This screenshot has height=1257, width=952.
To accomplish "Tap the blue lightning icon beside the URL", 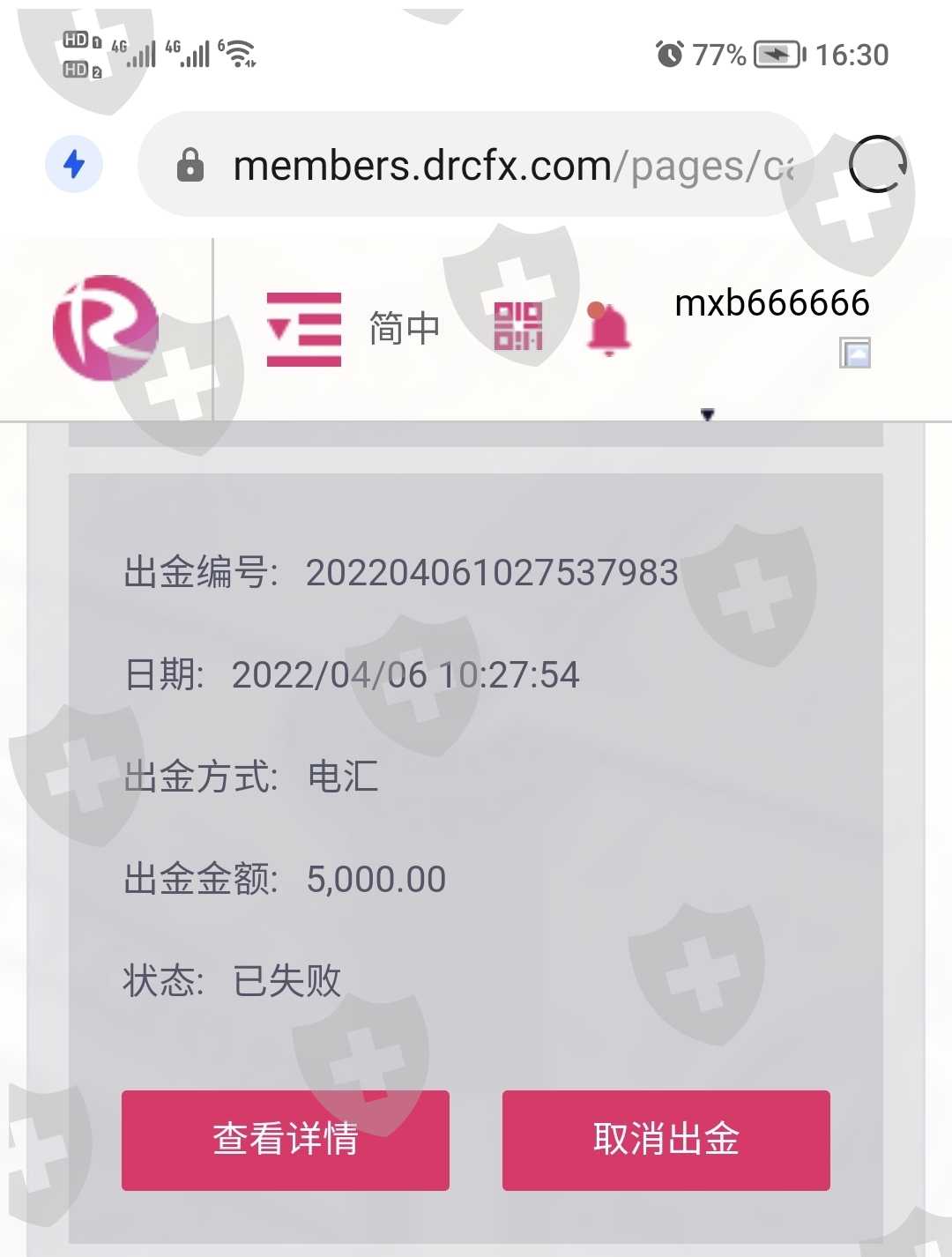I will pos(74,164).
